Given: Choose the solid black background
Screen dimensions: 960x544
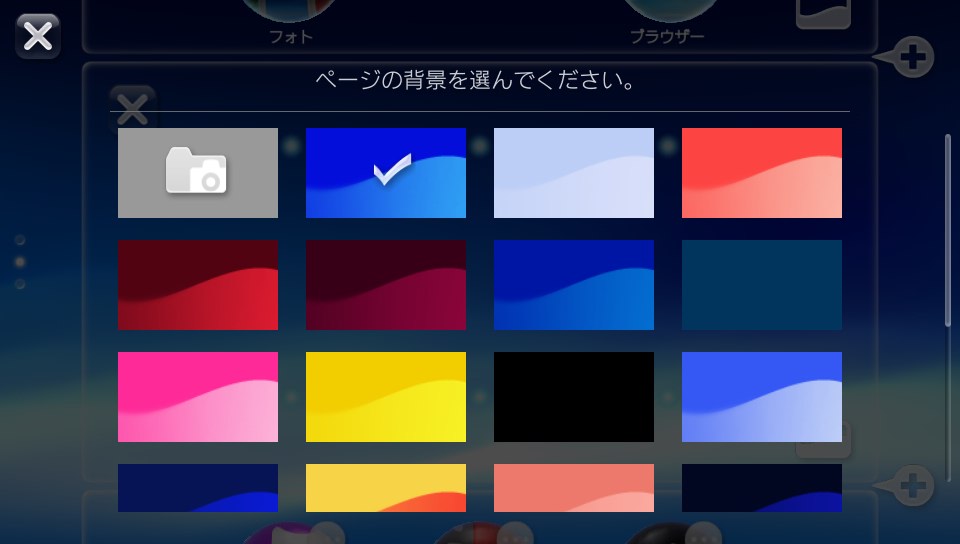Looking at the screenshot, I should [x=574, y=397].
